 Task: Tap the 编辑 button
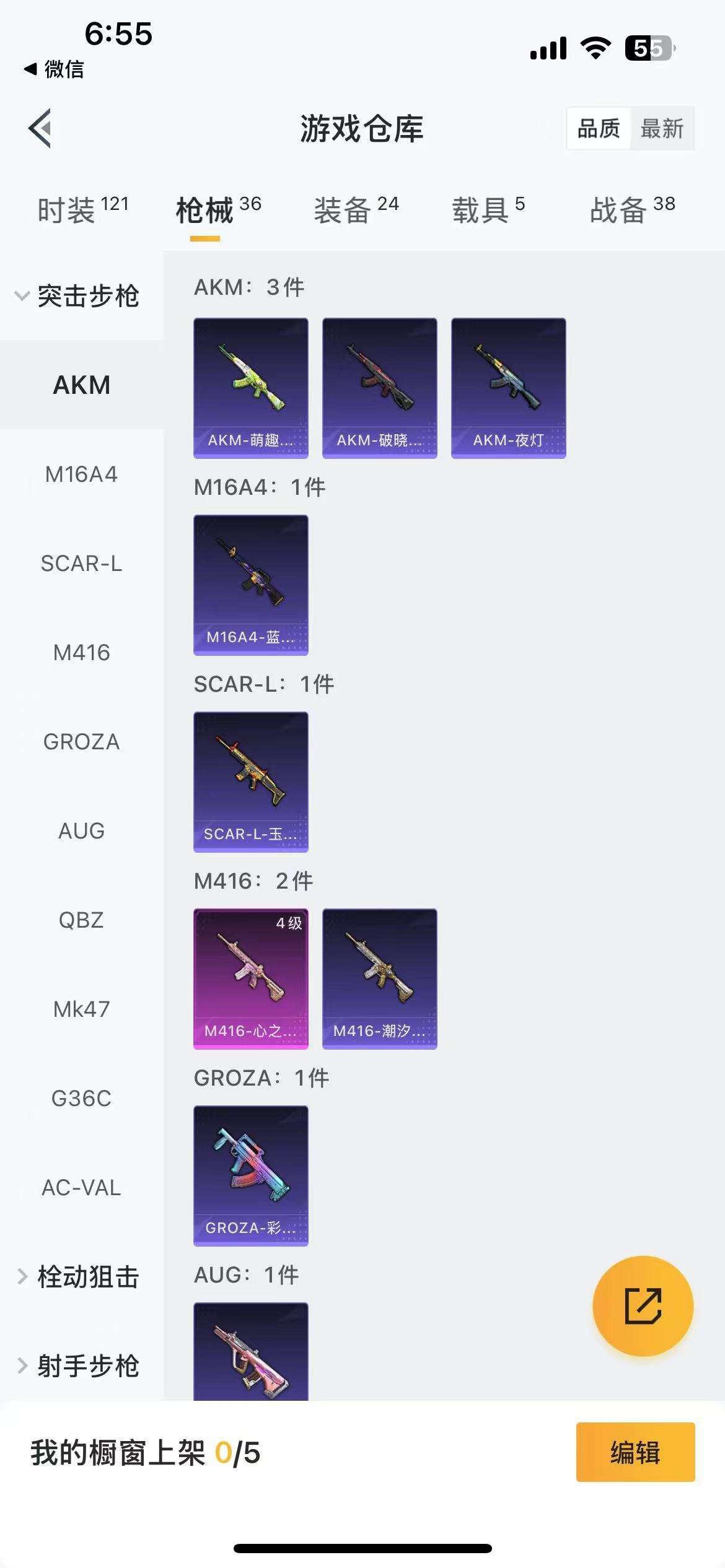click(635, 1452)
